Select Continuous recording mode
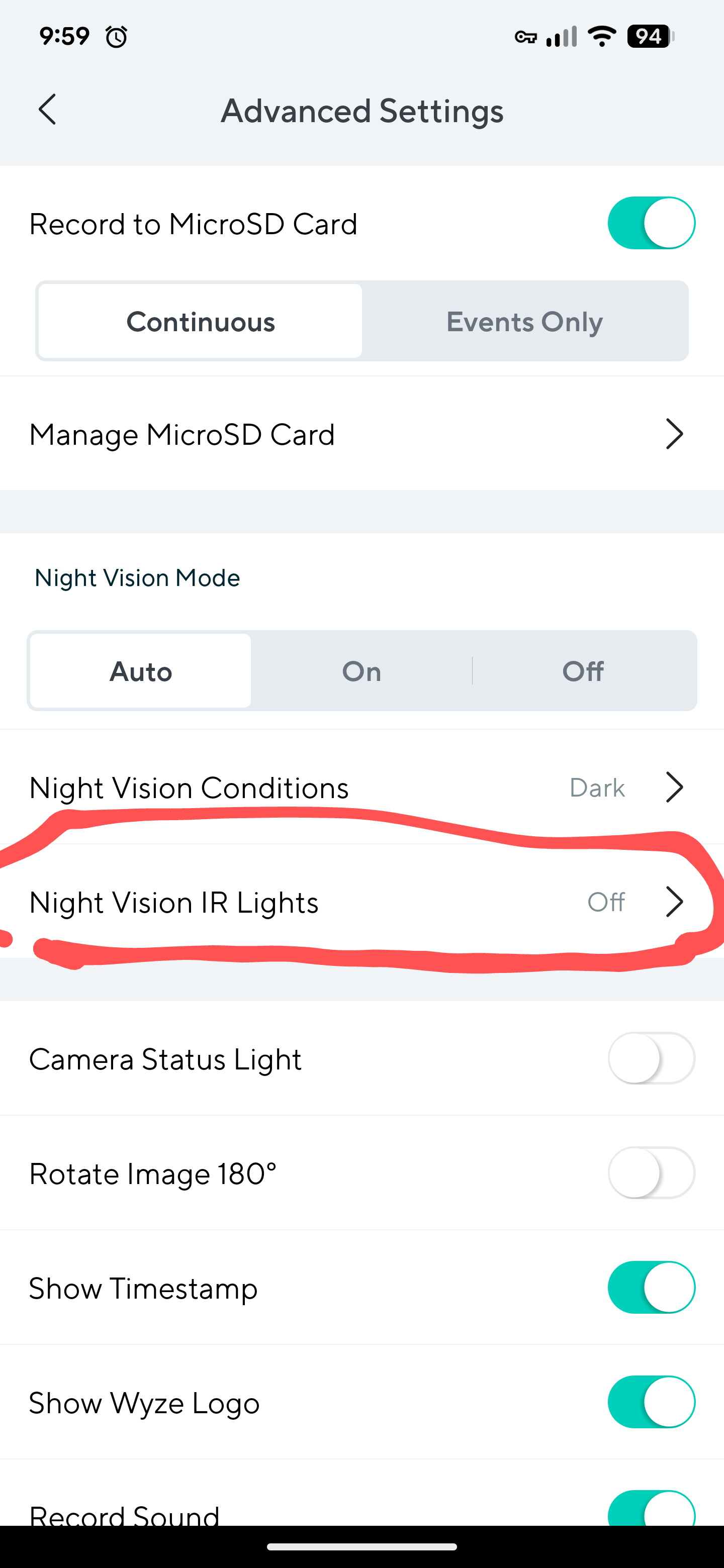 [200, 322]
